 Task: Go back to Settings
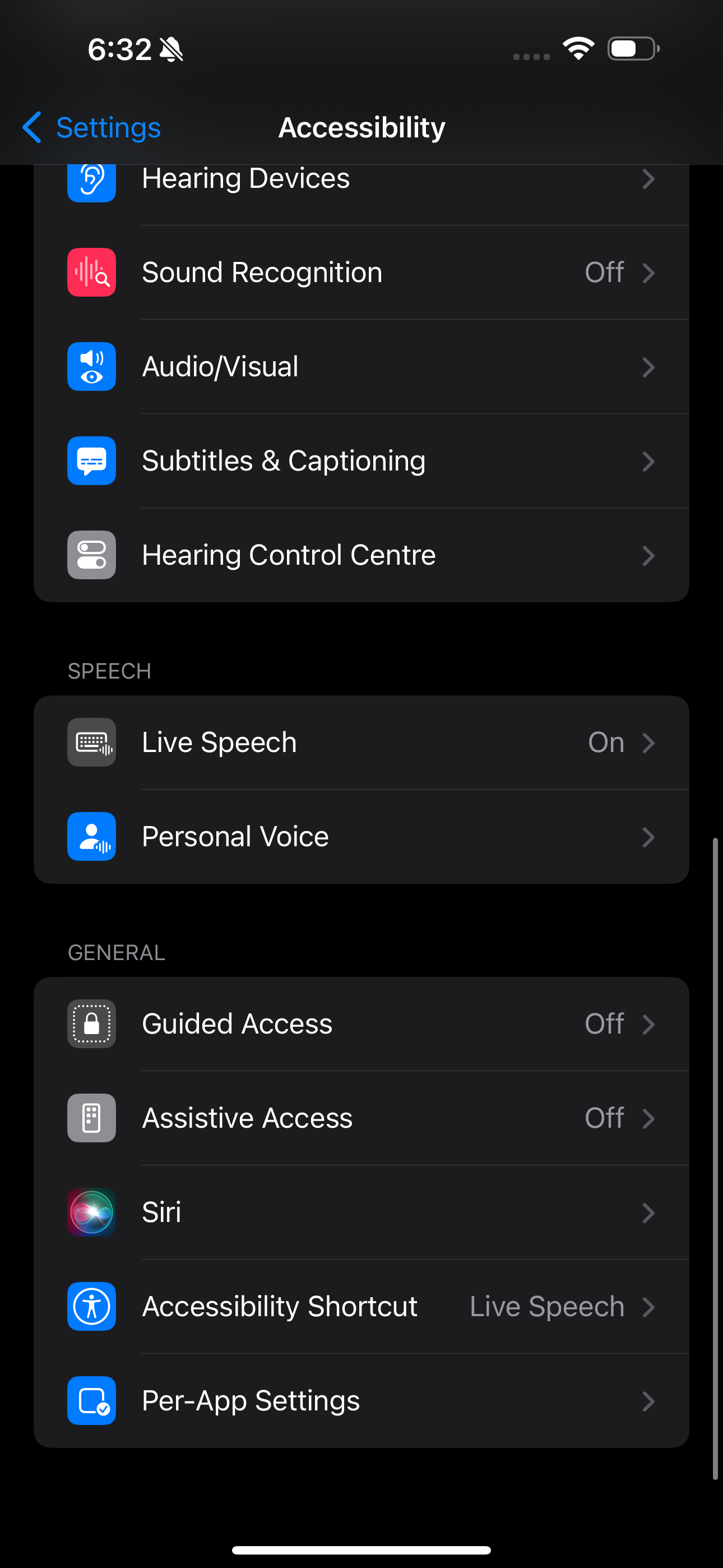pyautogui.click(x=91, y=128)
